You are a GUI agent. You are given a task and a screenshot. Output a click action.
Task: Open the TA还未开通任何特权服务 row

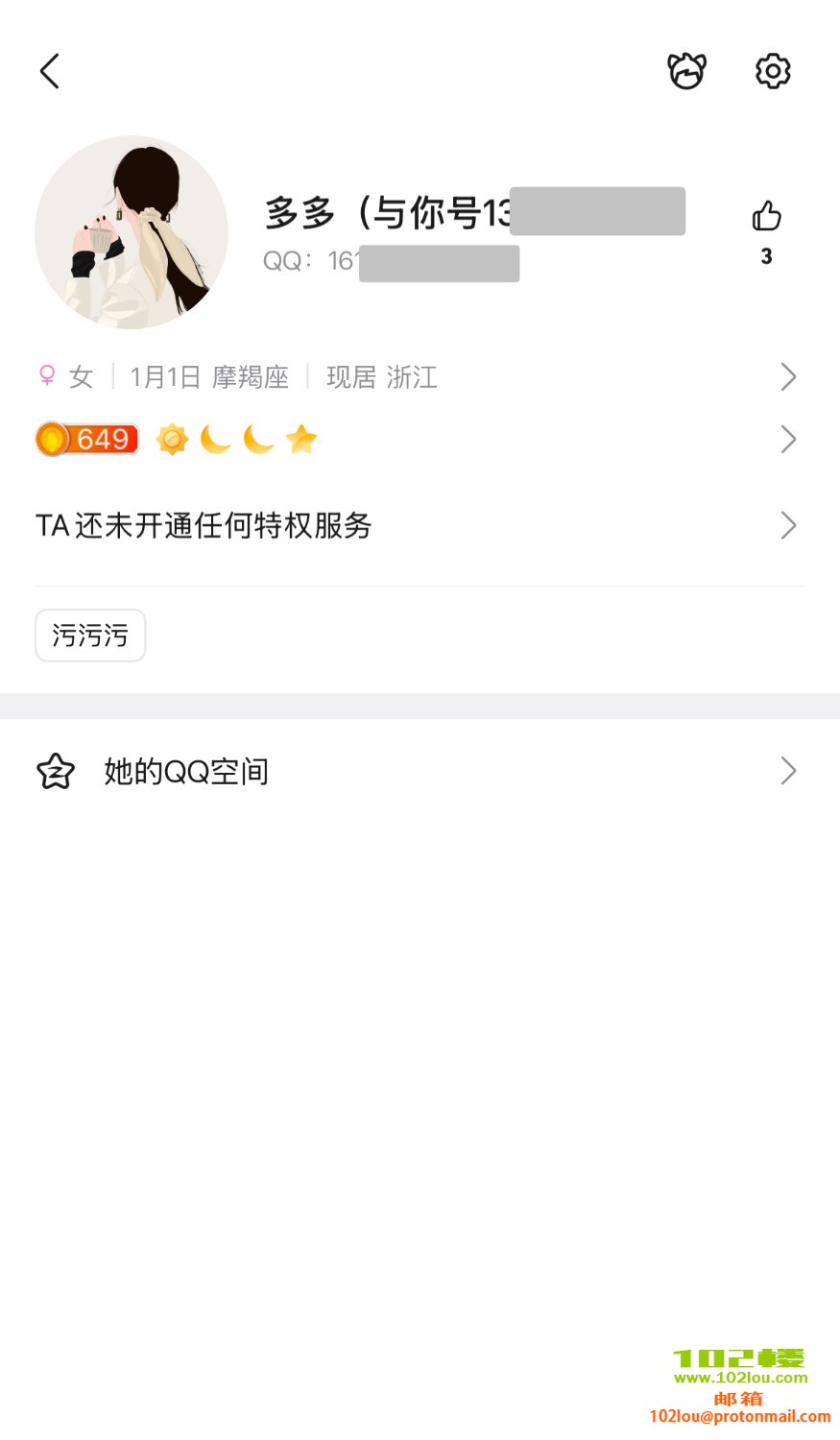coord(419,525)
